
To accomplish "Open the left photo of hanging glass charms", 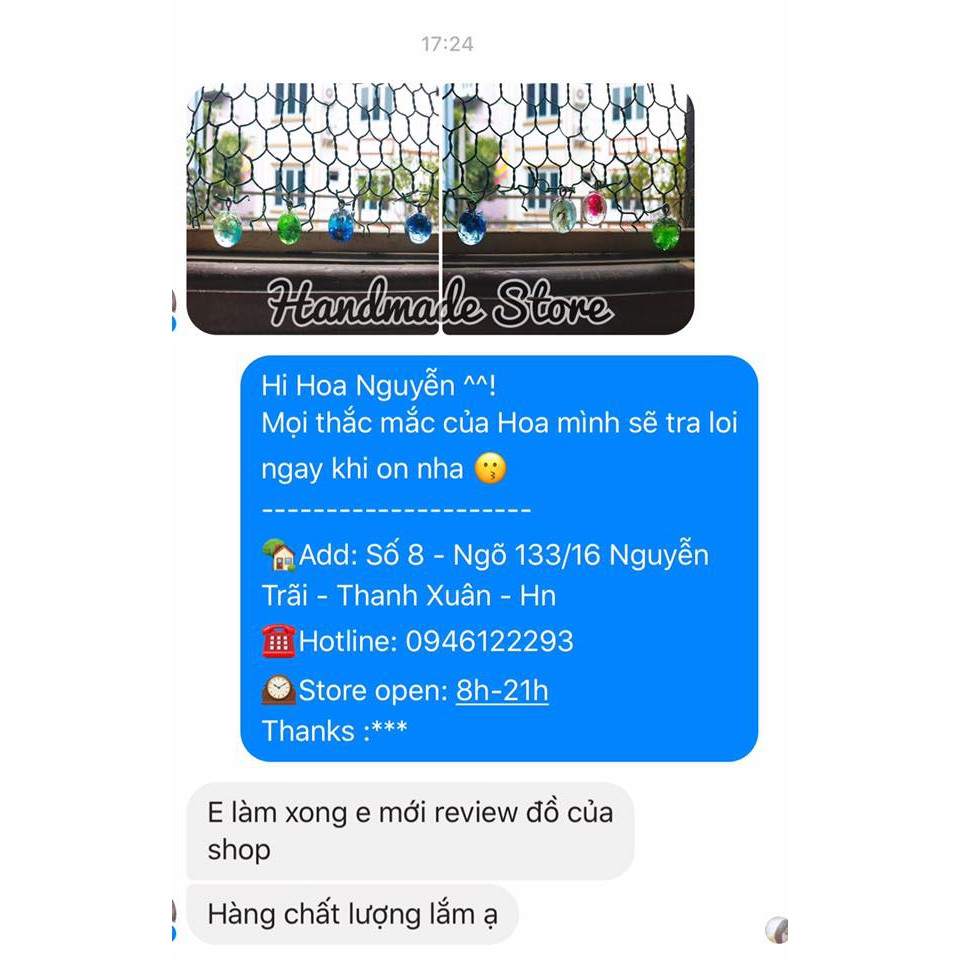I will [313, 208].
